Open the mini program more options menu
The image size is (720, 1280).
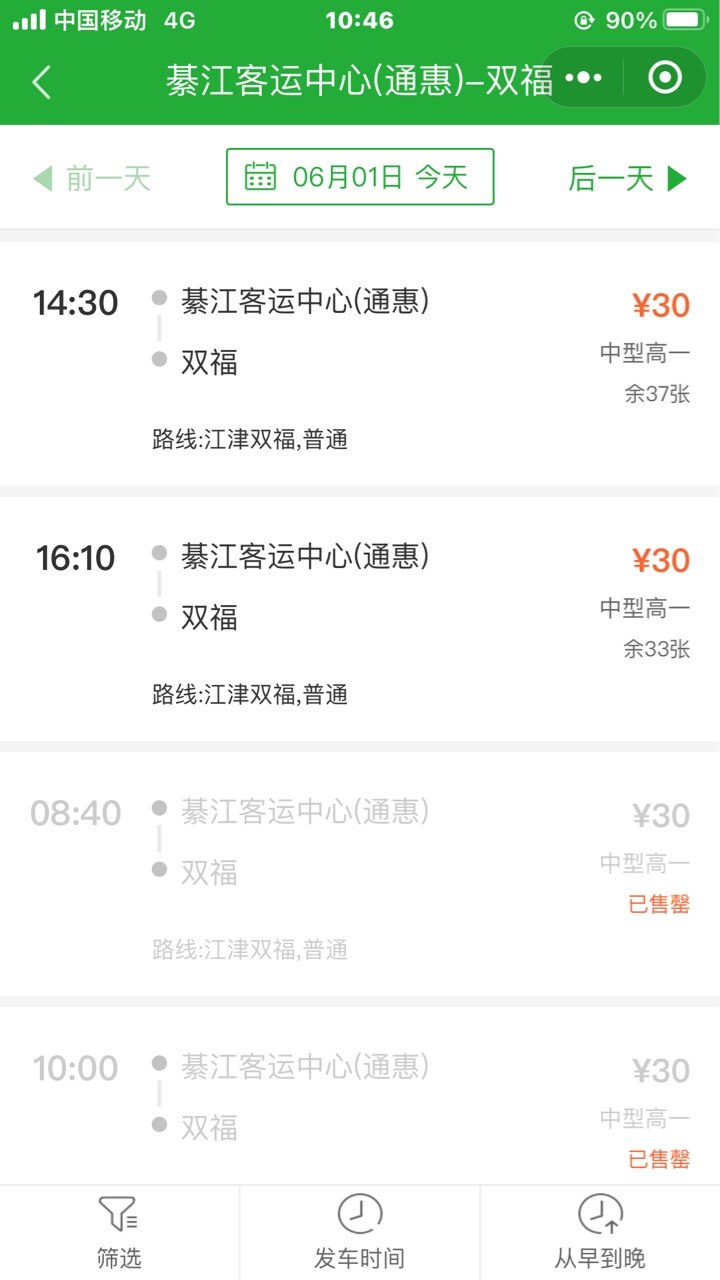[x=584, y=78]
